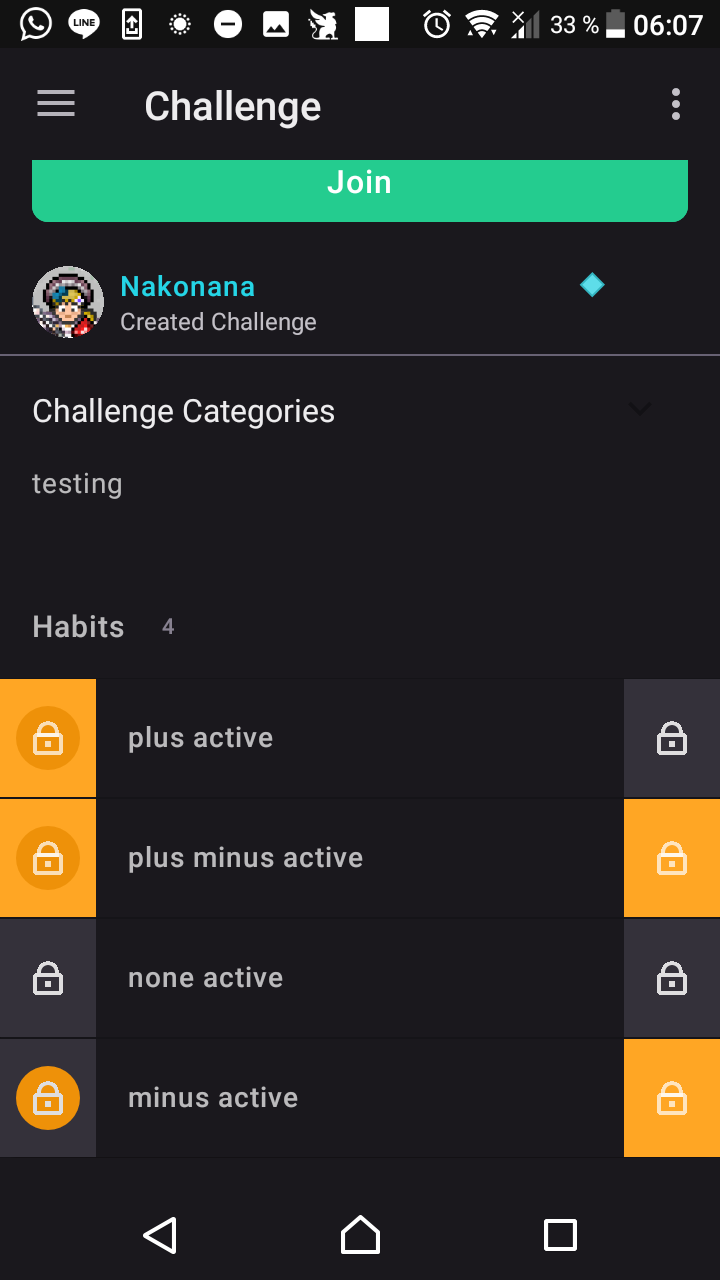Open the 'none active' habit
The image size is (720, 1280).
360,978
